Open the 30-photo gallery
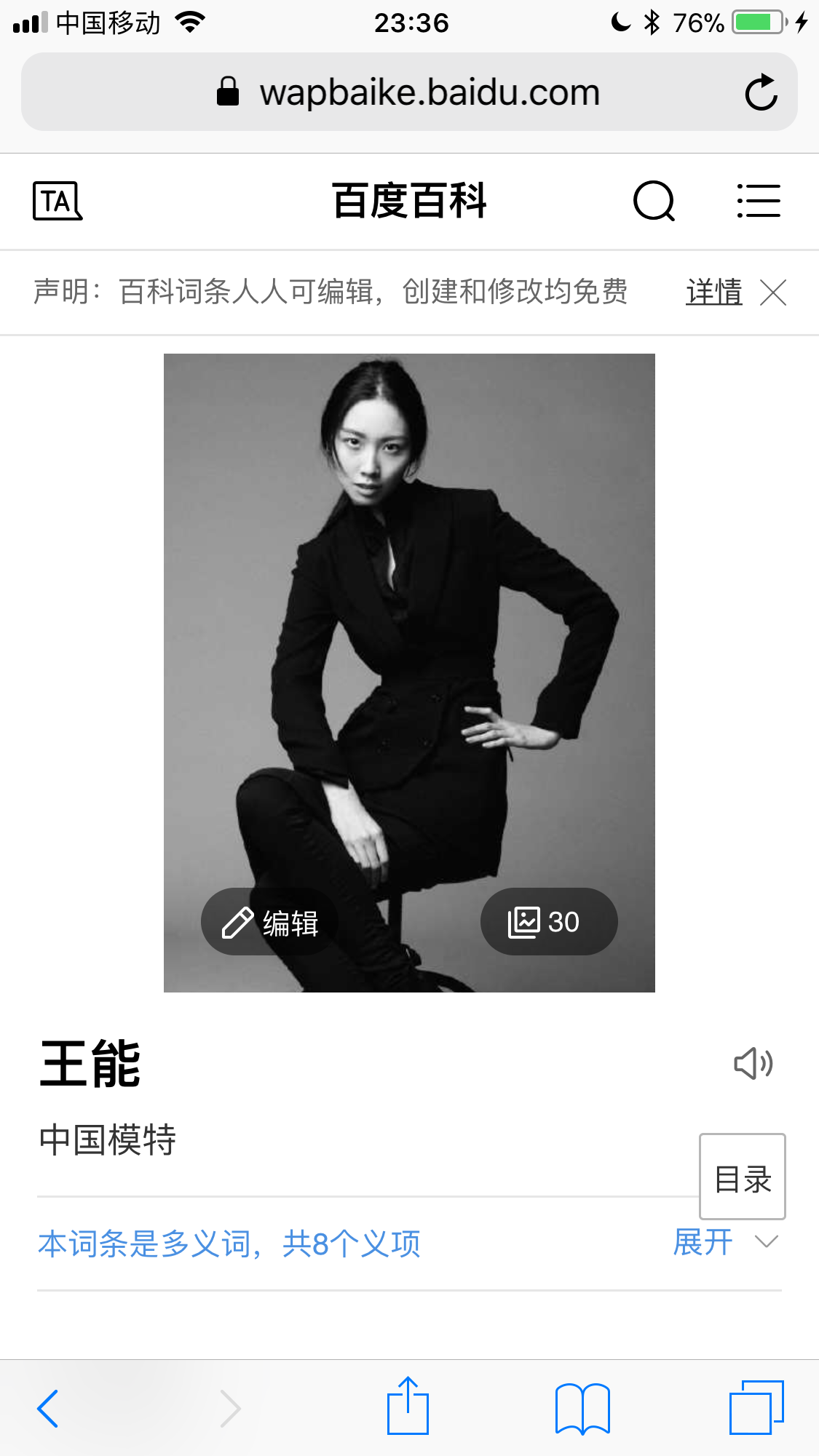 tap(548, 922)
